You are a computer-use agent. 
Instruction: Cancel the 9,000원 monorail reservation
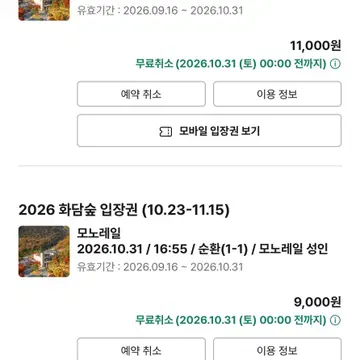click(141, 349)
